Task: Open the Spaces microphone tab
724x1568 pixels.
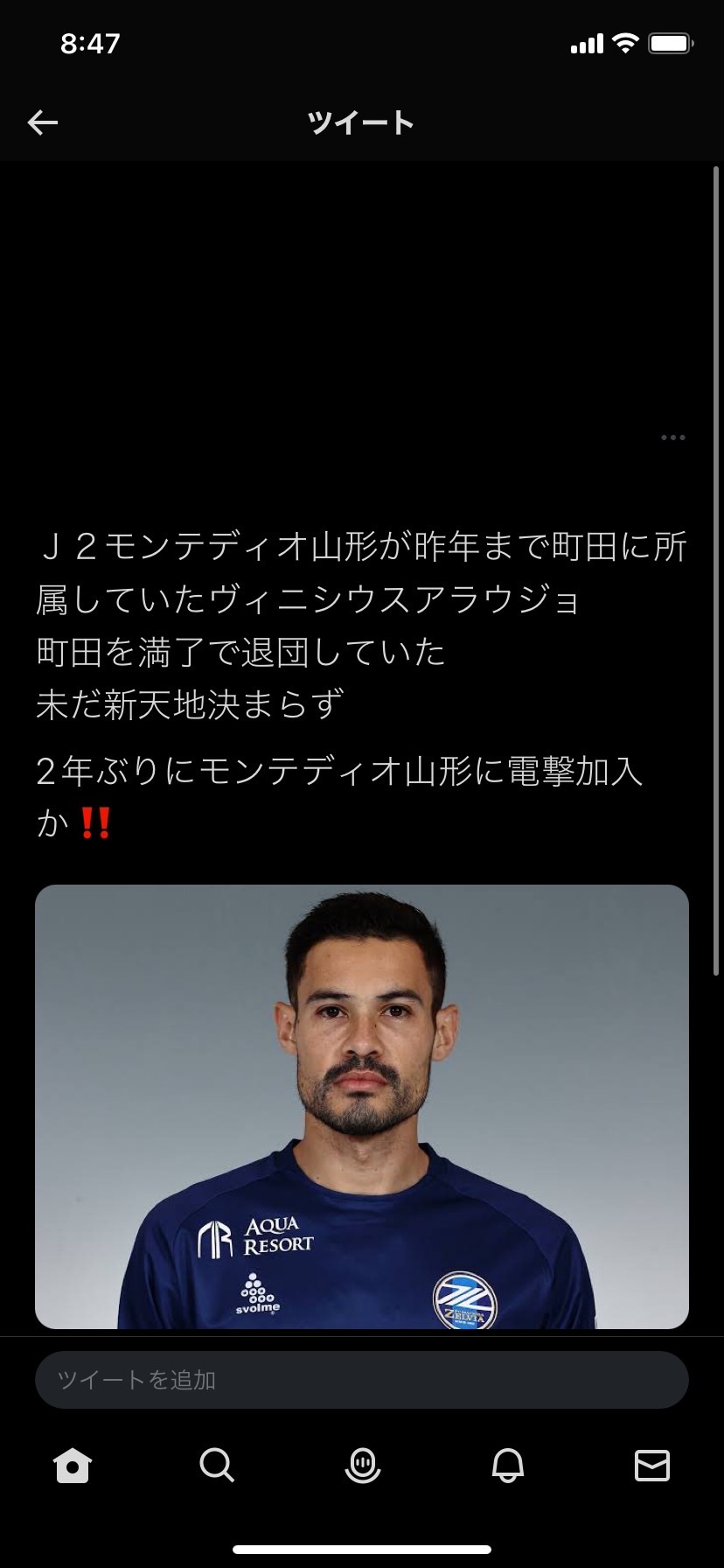Action: (362, 1465)
